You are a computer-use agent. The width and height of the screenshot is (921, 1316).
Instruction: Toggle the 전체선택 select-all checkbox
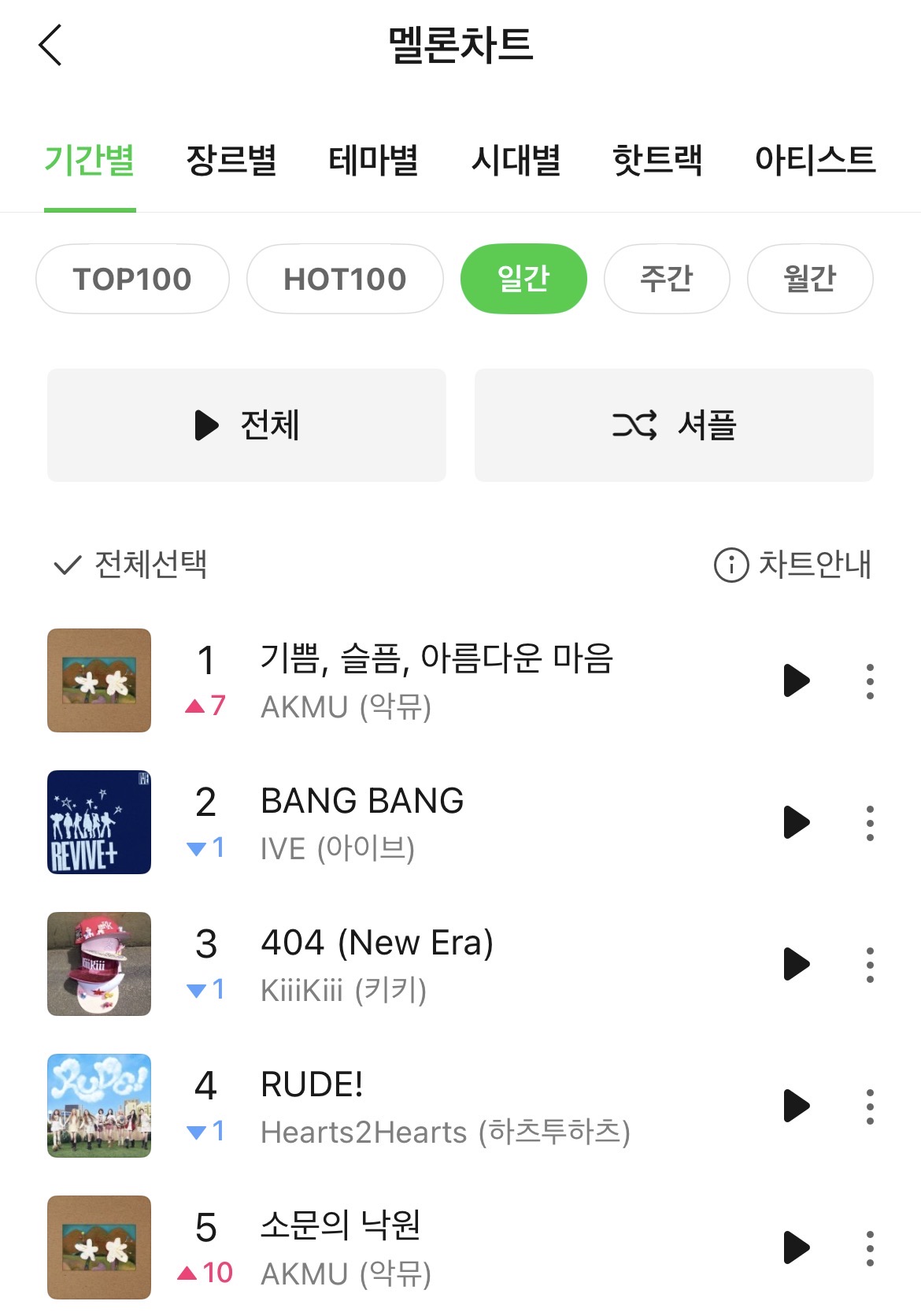pos(66,565)
